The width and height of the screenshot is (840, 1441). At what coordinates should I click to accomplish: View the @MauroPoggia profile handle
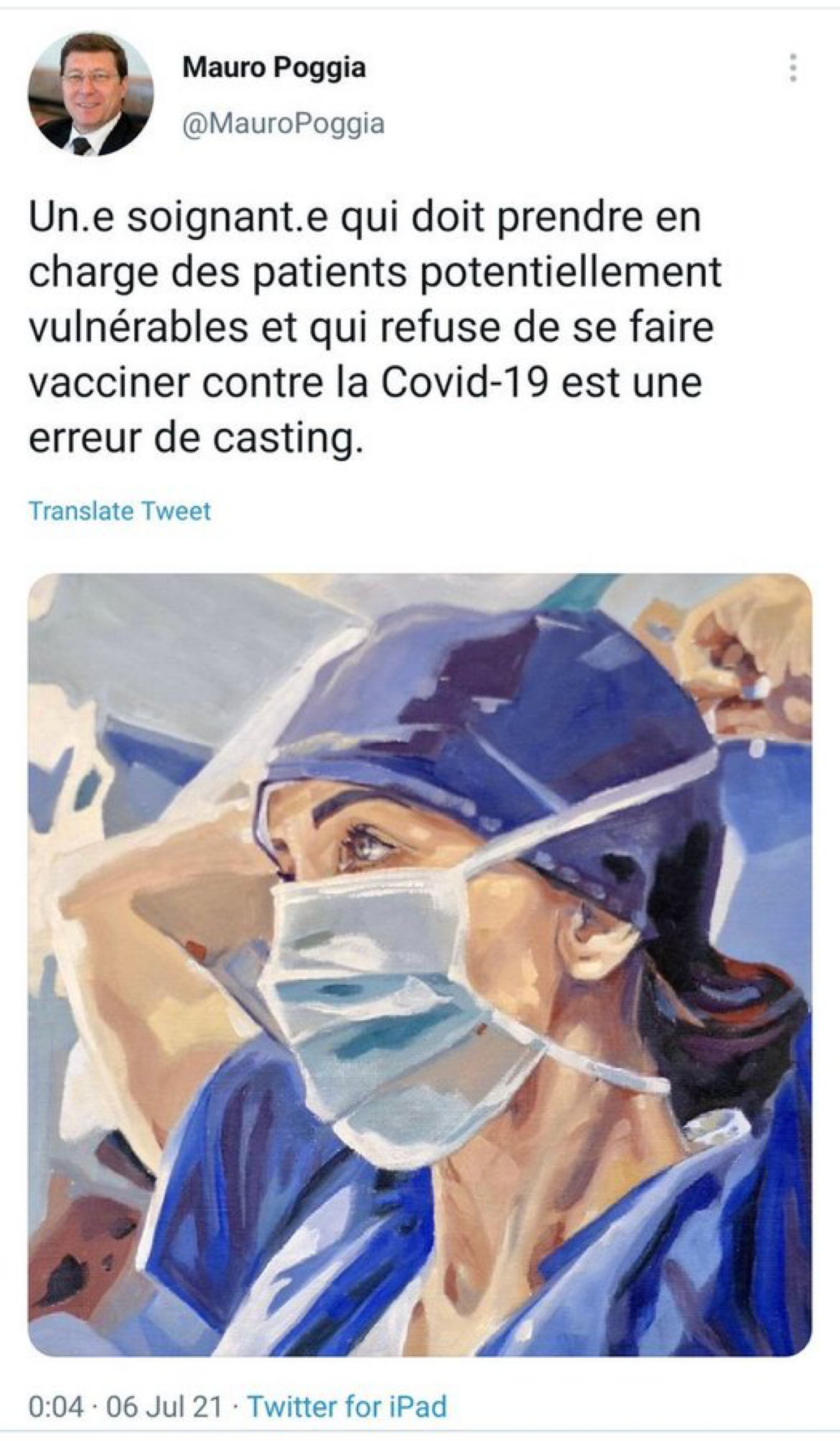pyautogui.click(x=284, y=124)
